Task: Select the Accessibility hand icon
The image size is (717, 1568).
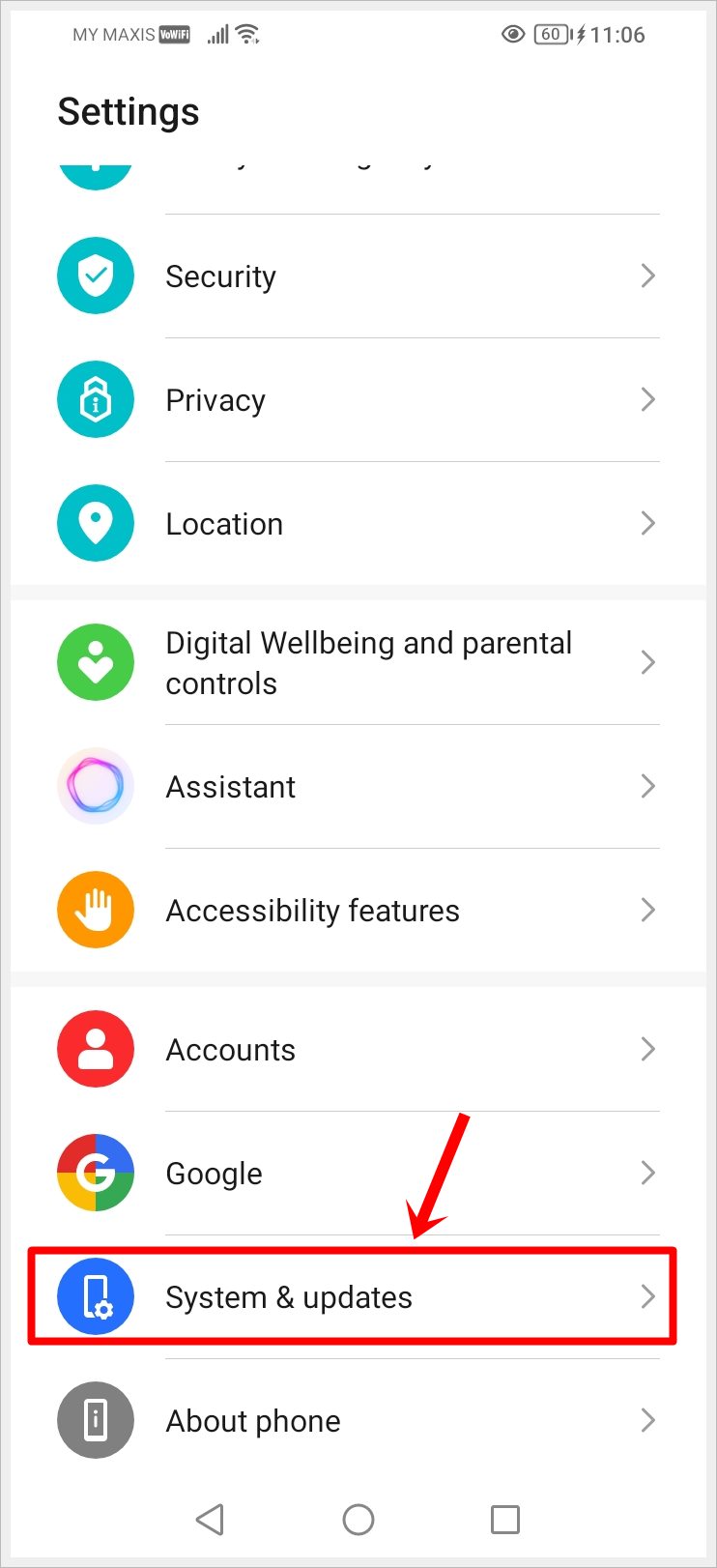Action: (95, 910)
